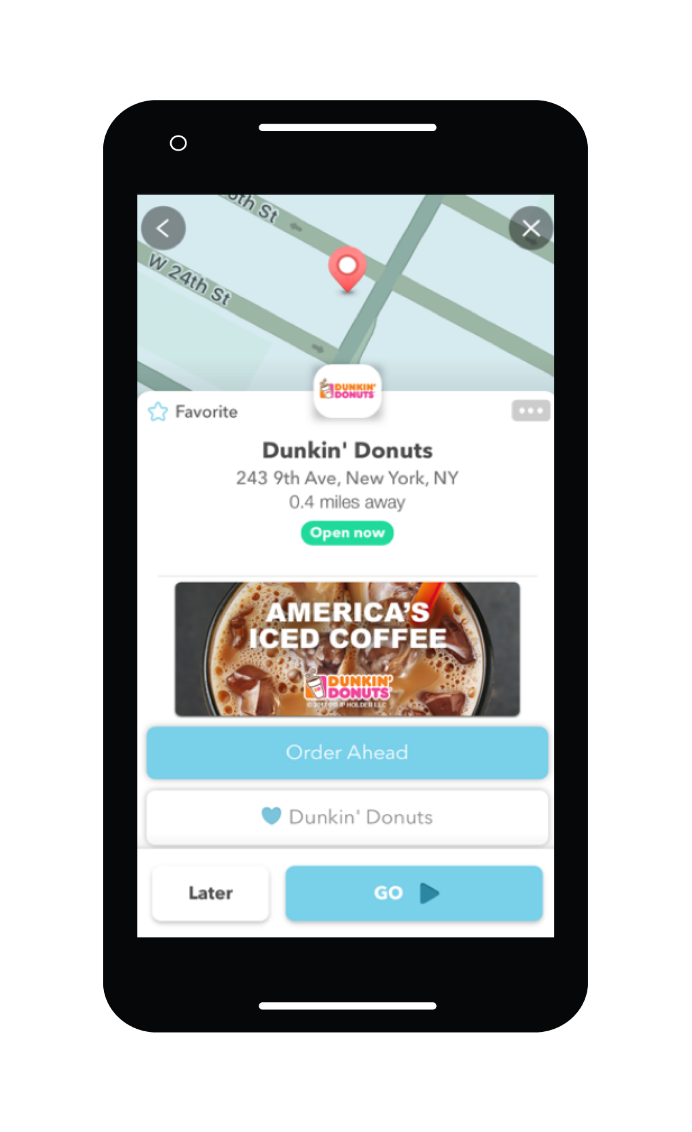Mark this place as Favorite
The image size is (692, 1132).
point(193,412)
